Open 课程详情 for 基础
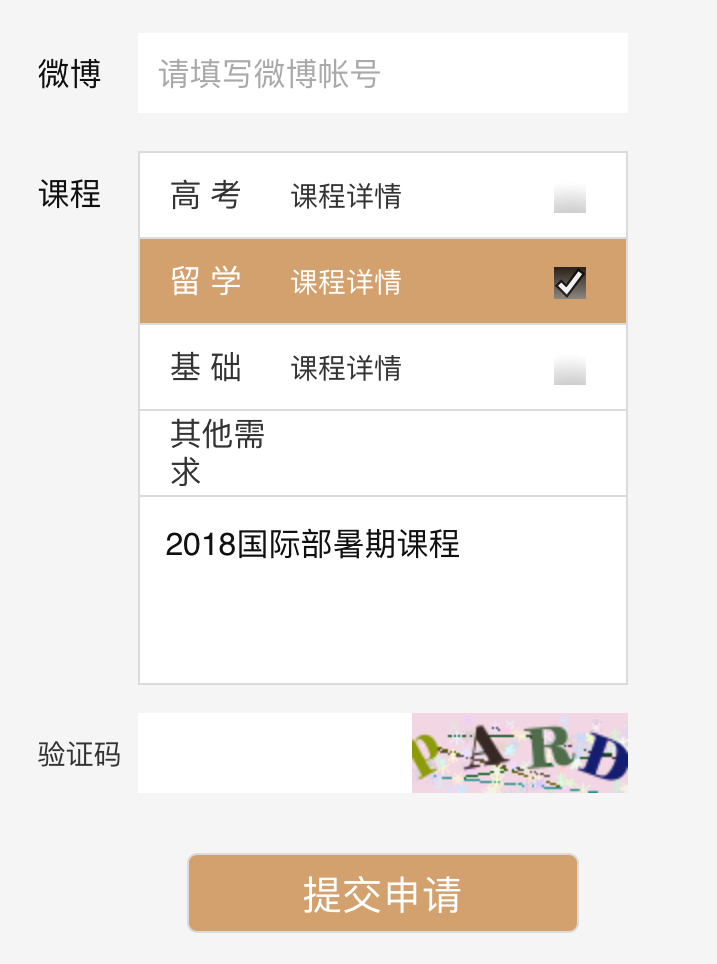 [346, 369]
